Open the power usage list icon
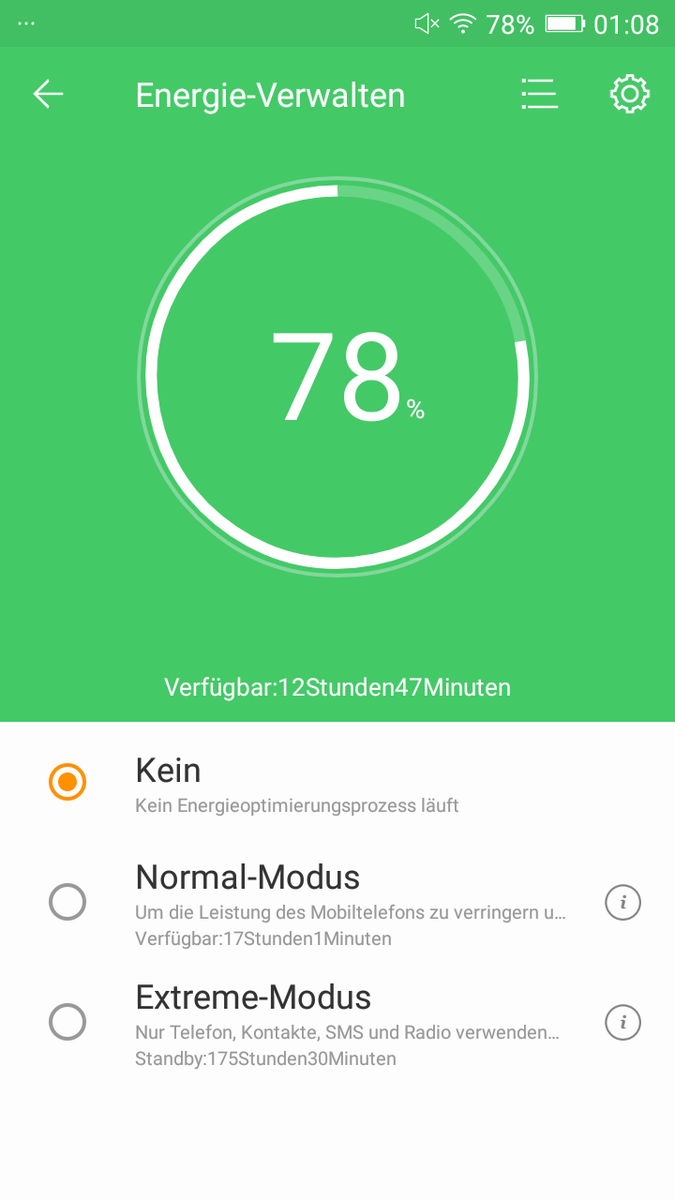This screenshot has width=675, height=1200. point(539,95)
